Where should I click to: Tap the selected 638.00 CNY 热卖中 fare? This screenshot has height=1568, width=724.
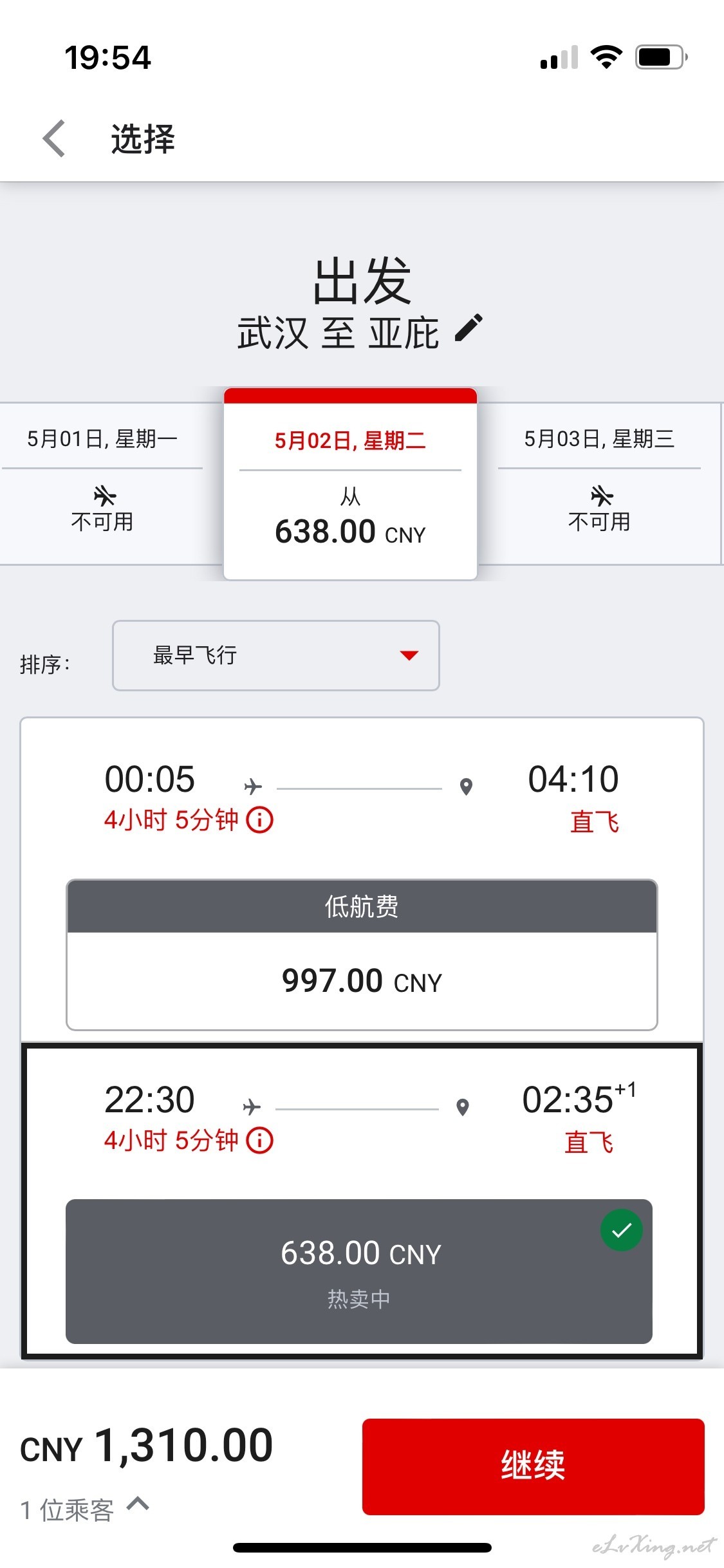[359, 1271]
